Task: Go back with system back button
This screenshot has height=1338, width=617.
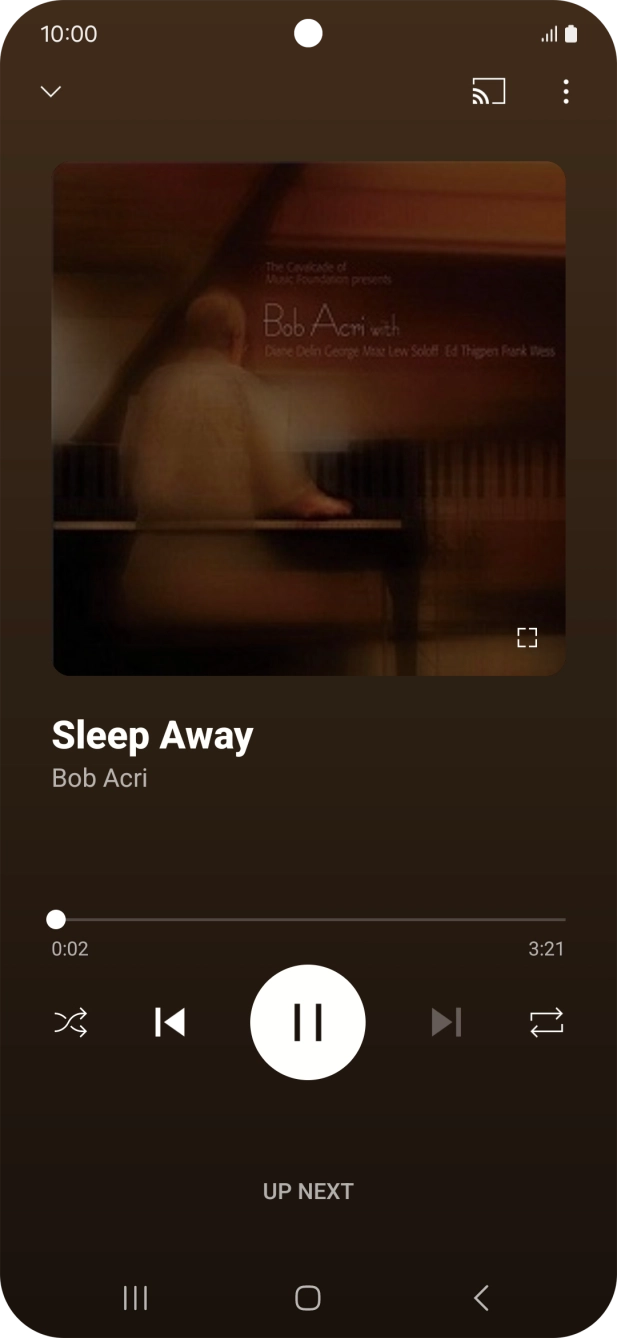Action: 481,1298
